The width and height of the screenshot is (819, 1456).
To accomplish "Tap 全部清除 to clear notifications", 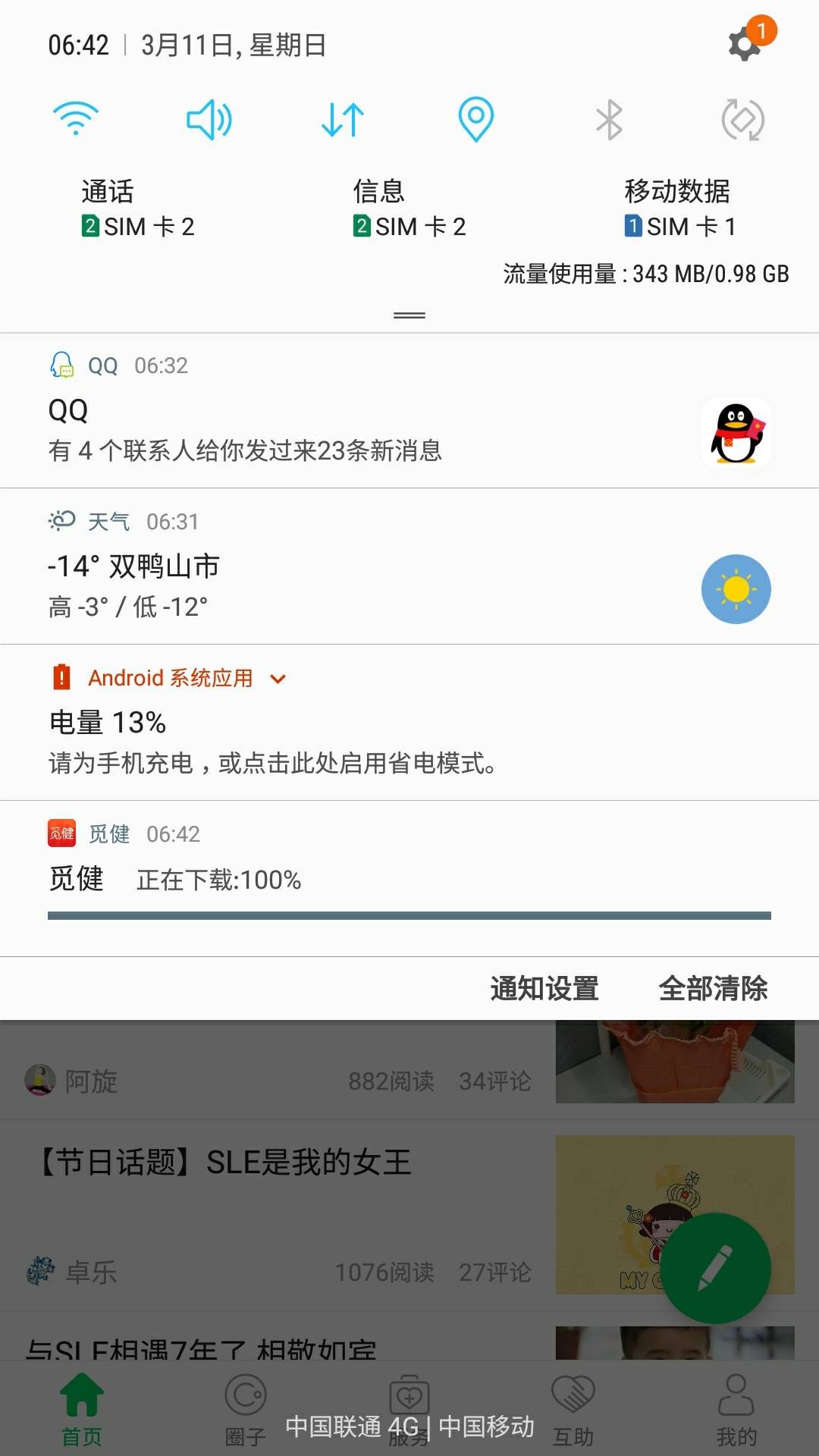I will point(714,988).
